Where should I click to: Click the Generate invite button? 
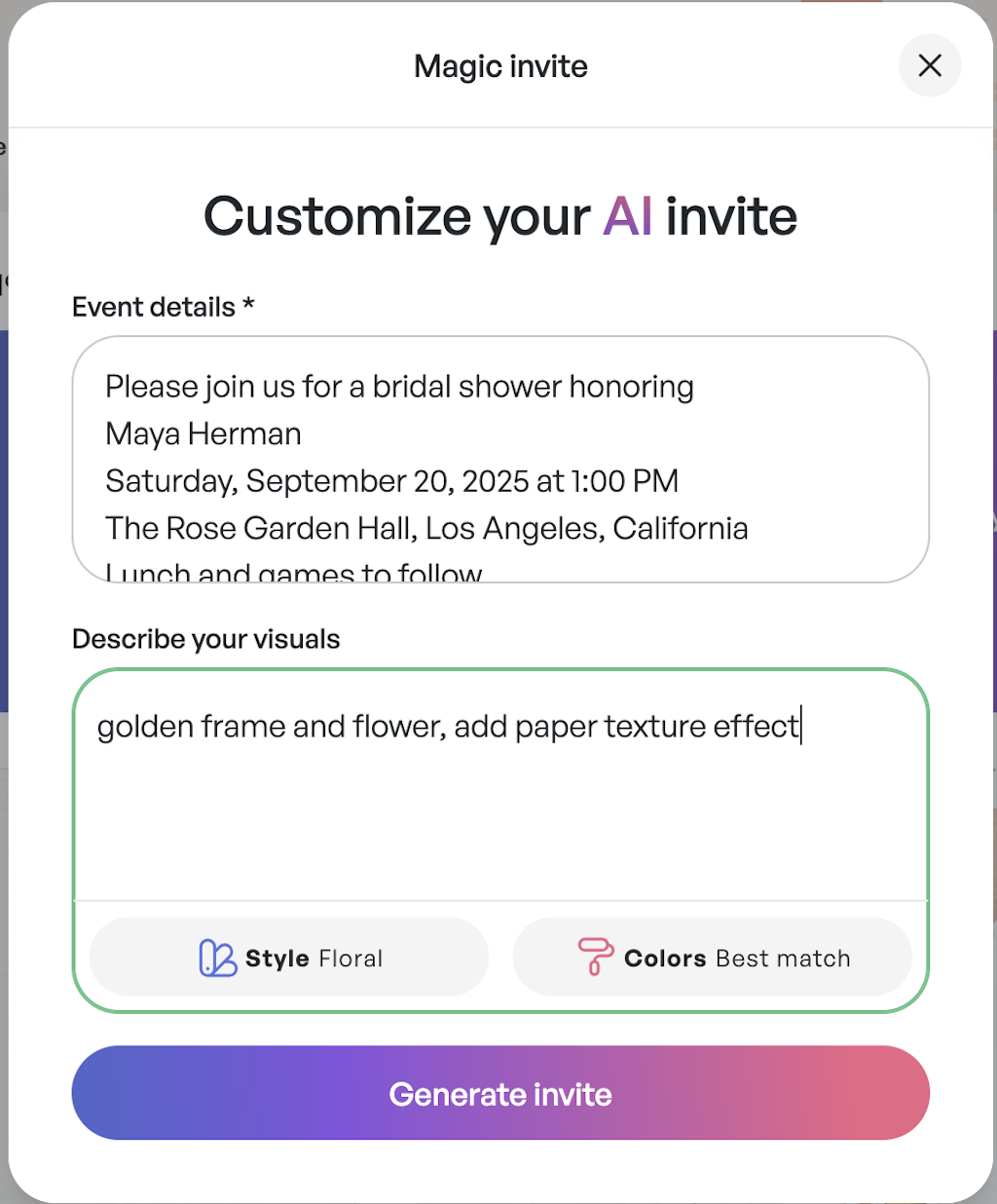[x=500, y=1093]
